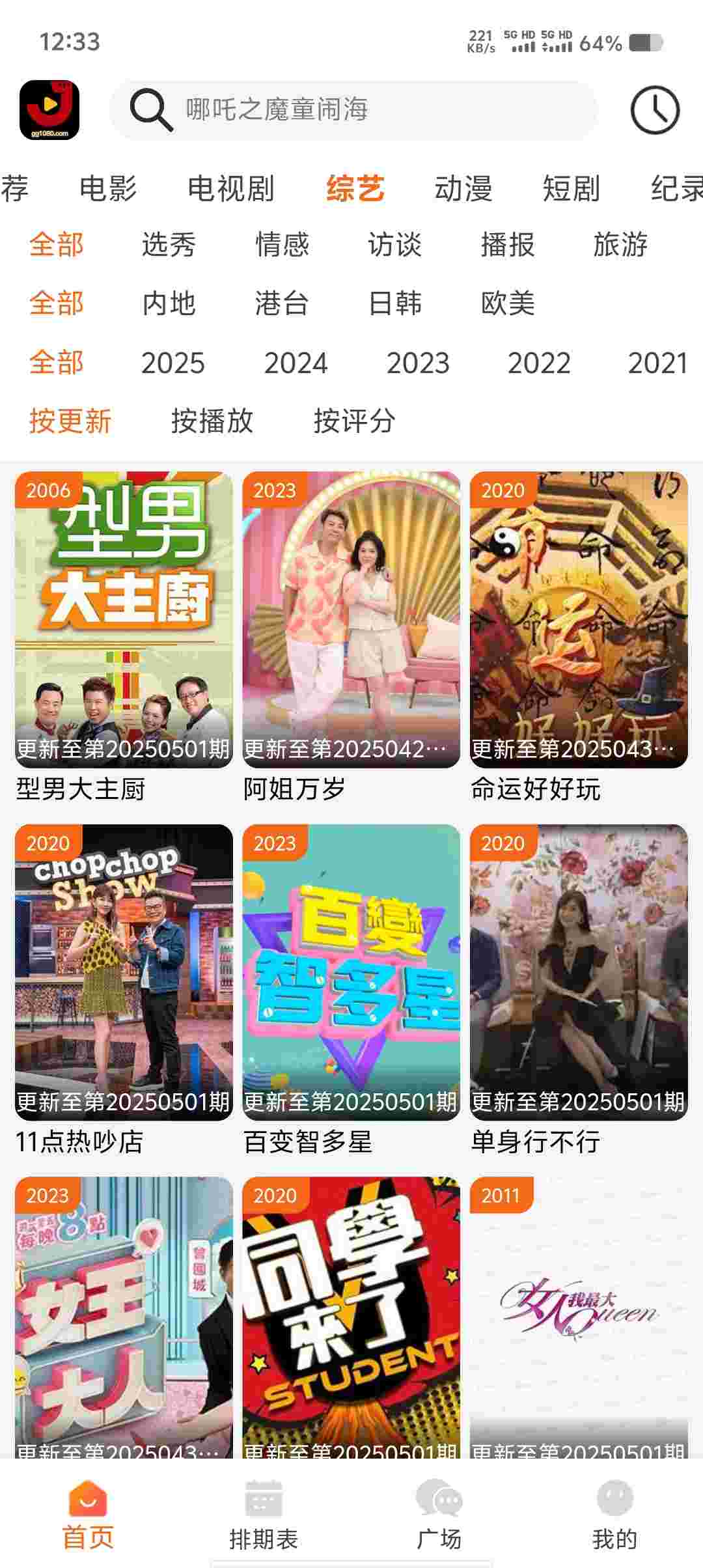Open the 动漫 category tab
The height and width of the screenshot is (1568, 703).
click(x=463, y=189)
